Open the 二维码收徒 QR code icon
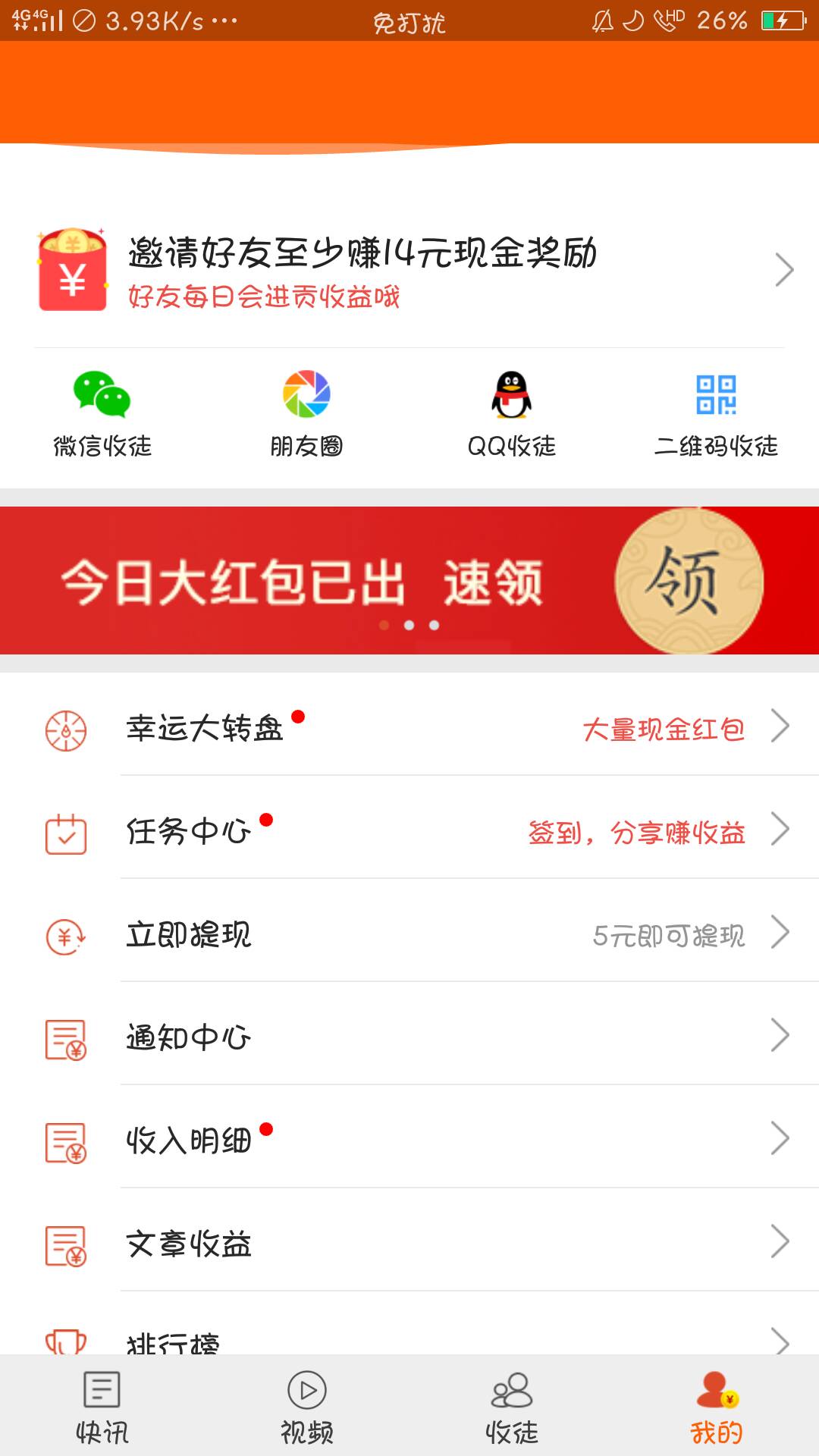This screenshot has width=819, height=1456. pos(717,397)
